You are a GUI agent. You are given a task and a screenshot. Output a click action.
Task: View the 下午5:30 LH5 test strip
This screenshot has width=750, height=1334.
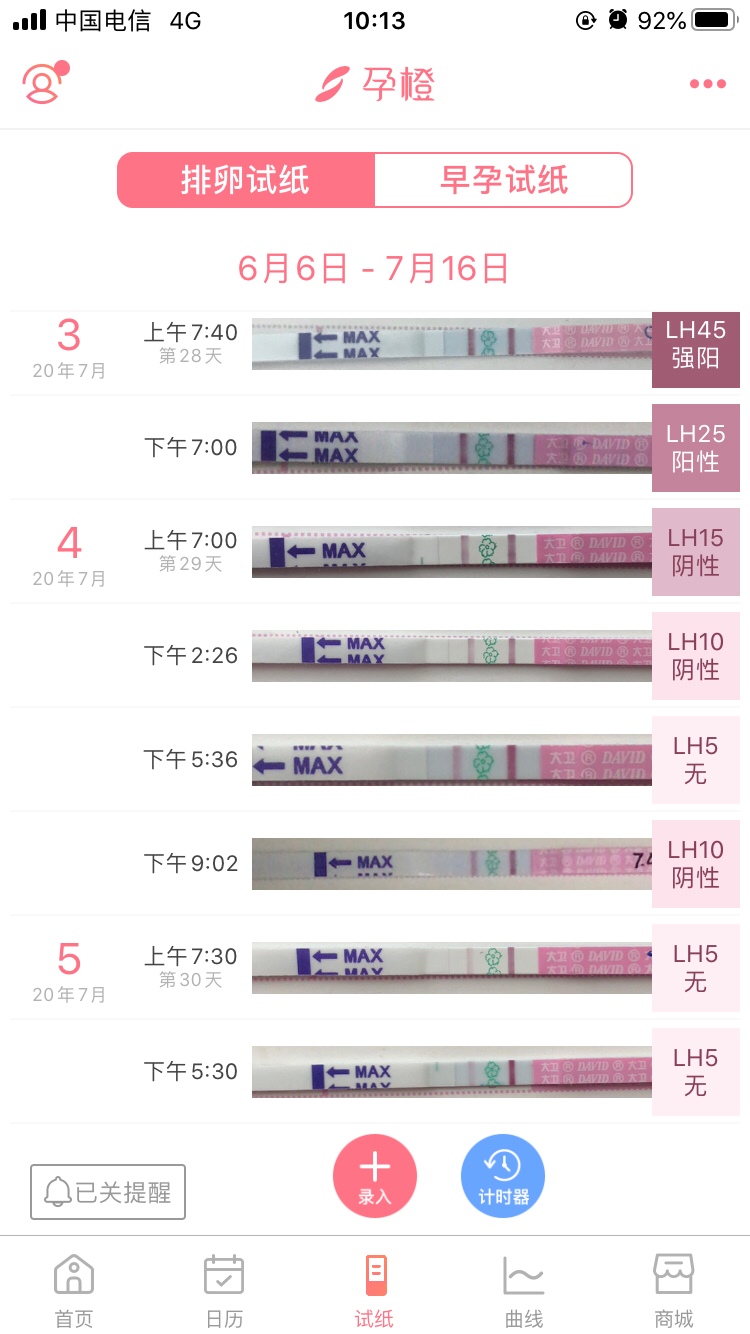pos(450,1072)
